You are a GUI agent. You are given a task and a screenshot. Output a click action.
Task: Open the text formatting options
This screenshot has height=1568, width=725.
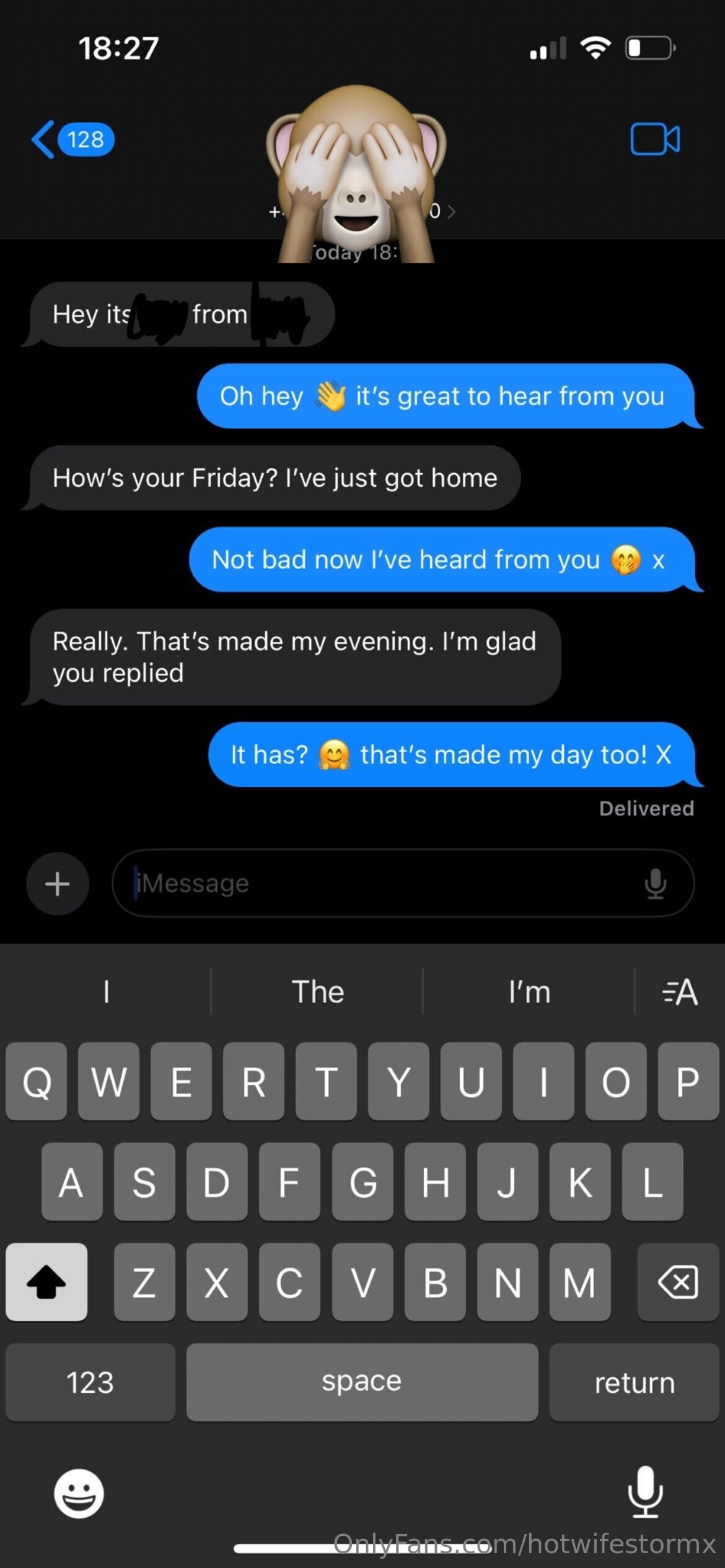pos(680,992)
